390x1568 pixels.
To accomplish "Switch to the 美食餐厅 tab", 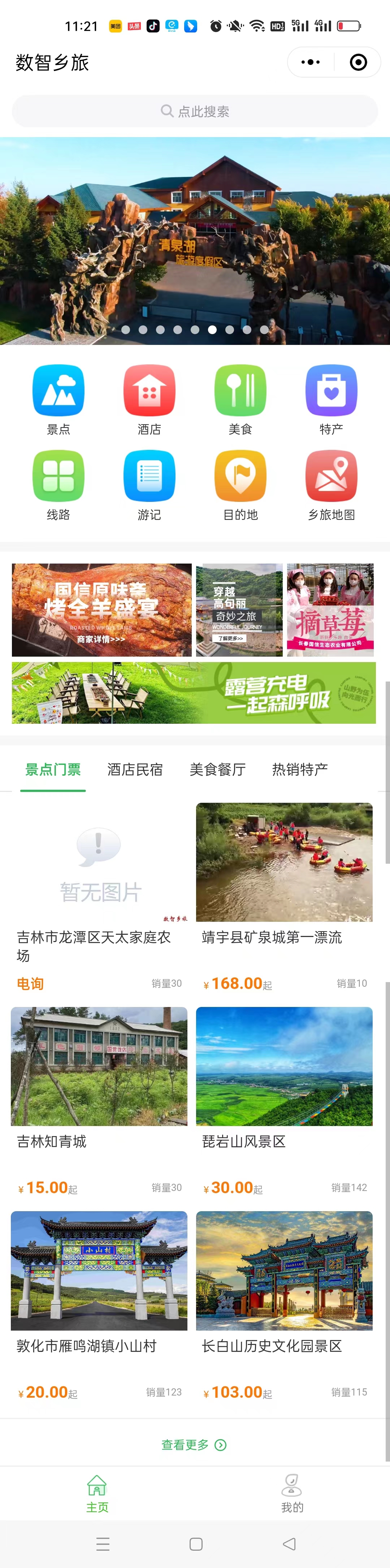I will point(217,770).
